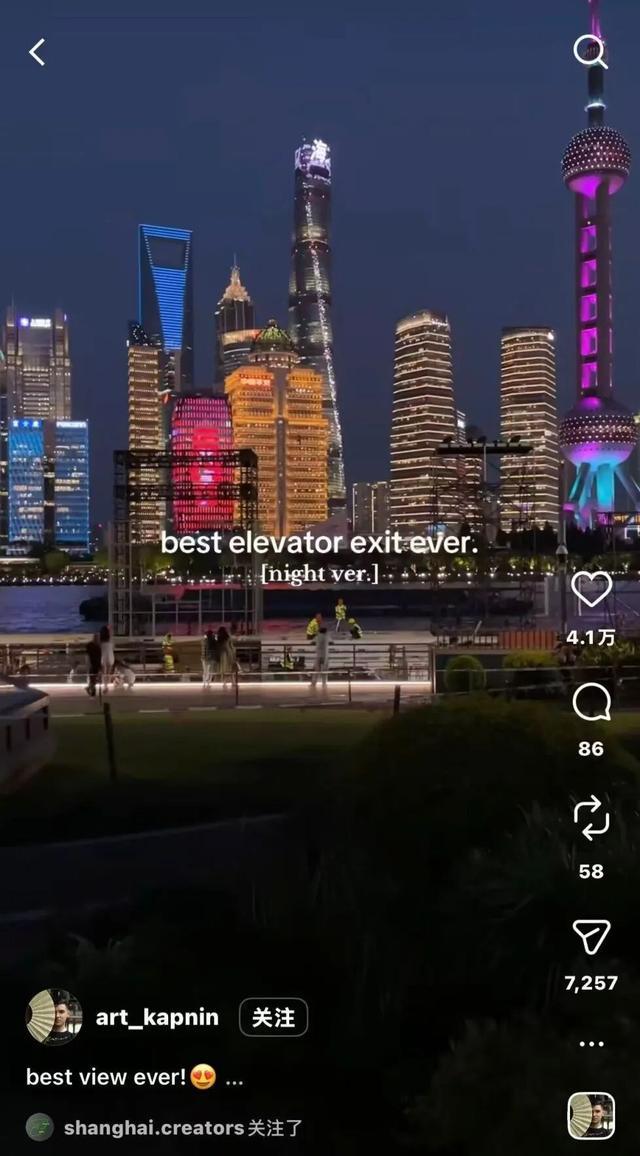
Task: Repost this reel
Action: click(591, 817)
